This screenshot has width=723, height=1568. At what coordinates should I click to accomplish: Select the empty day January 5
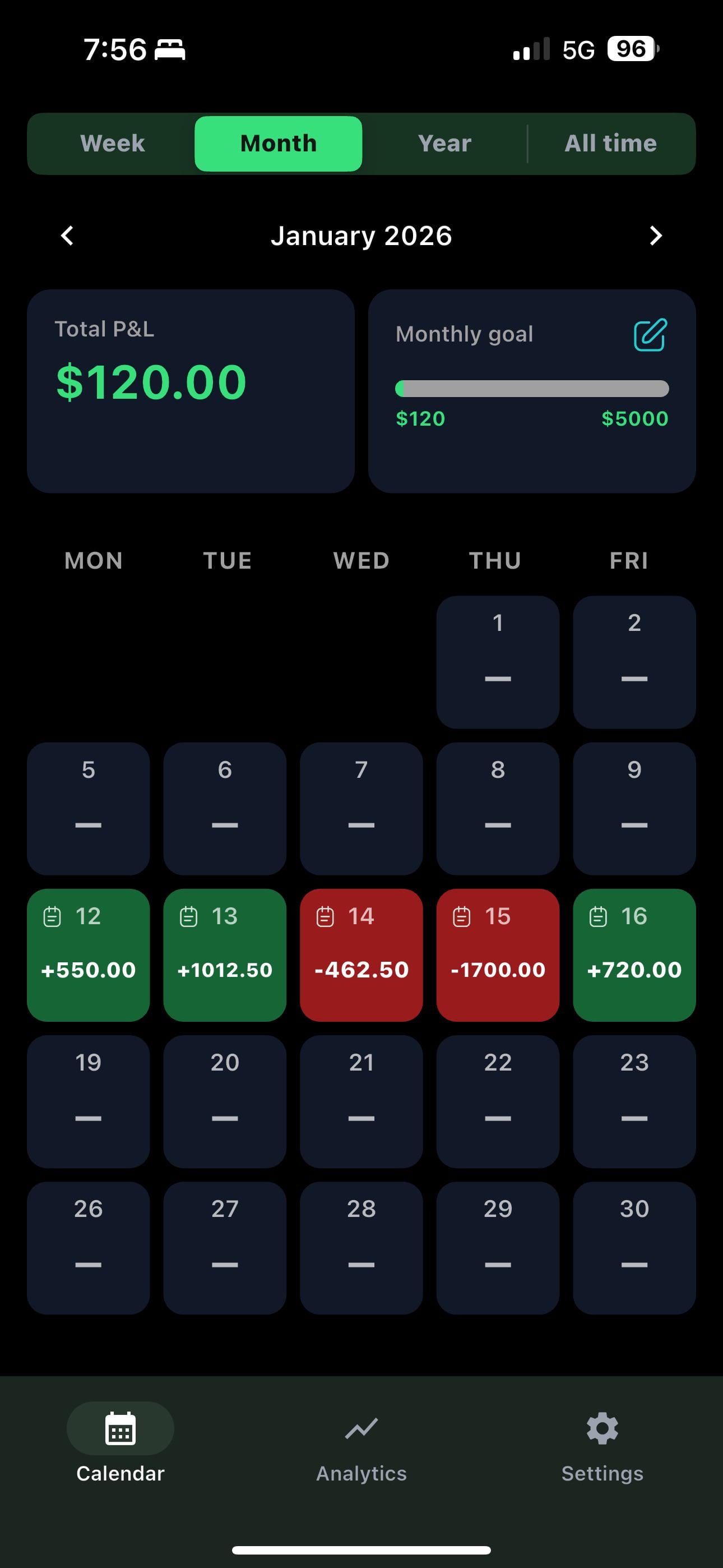click(88, 808)
